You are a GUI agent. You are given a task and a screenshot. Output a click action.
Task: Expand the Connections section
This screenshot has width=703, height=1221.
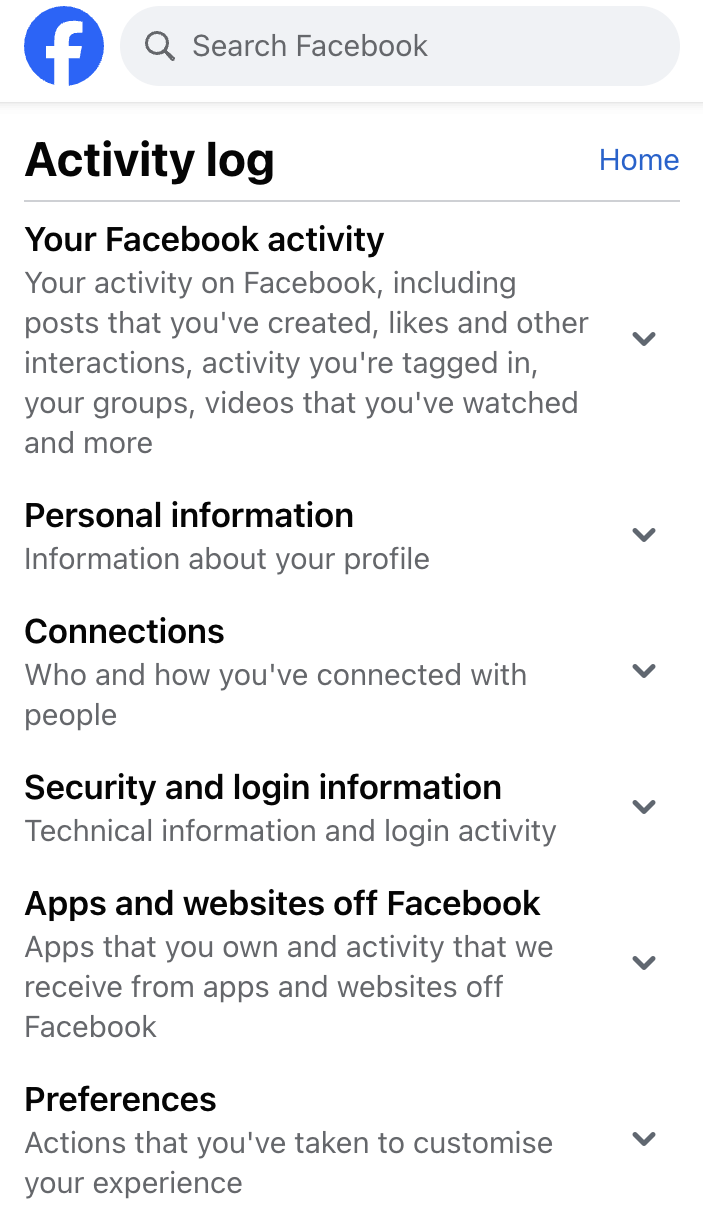tap(352, 671)
